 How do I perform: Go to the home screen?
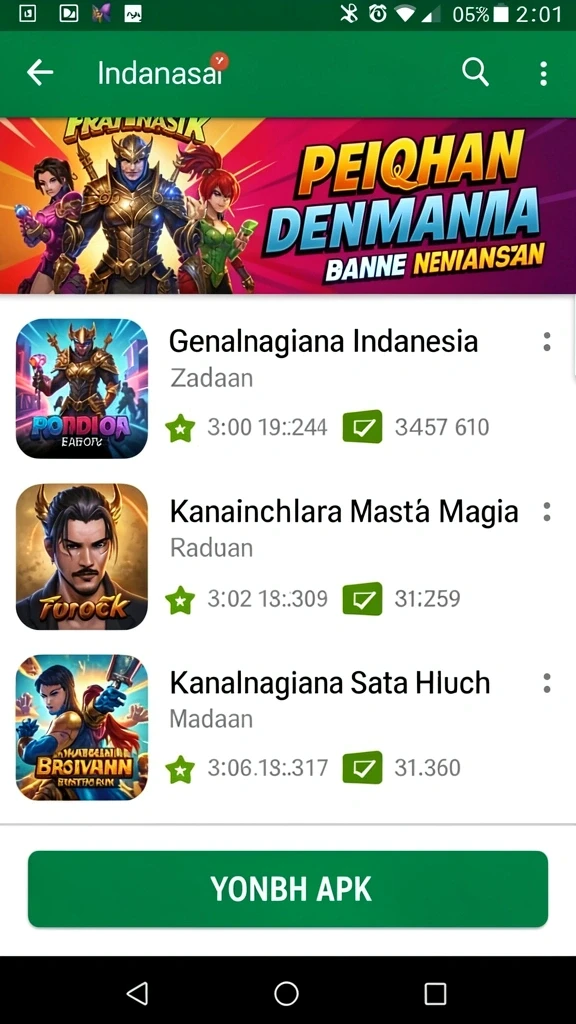(x=287, y=993)
